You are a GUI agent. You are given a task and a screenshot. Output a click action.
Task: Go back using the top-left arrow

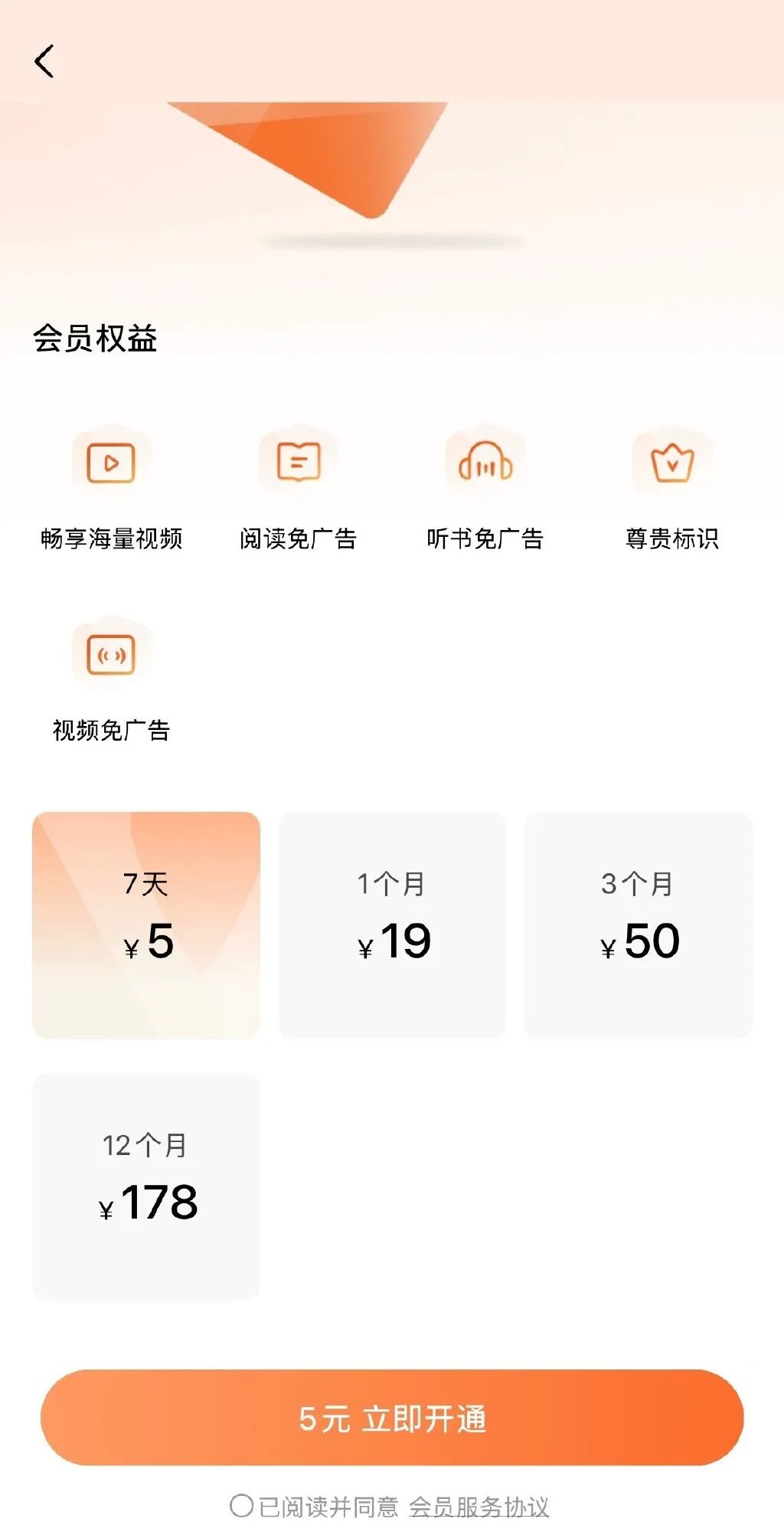[44, 61]
